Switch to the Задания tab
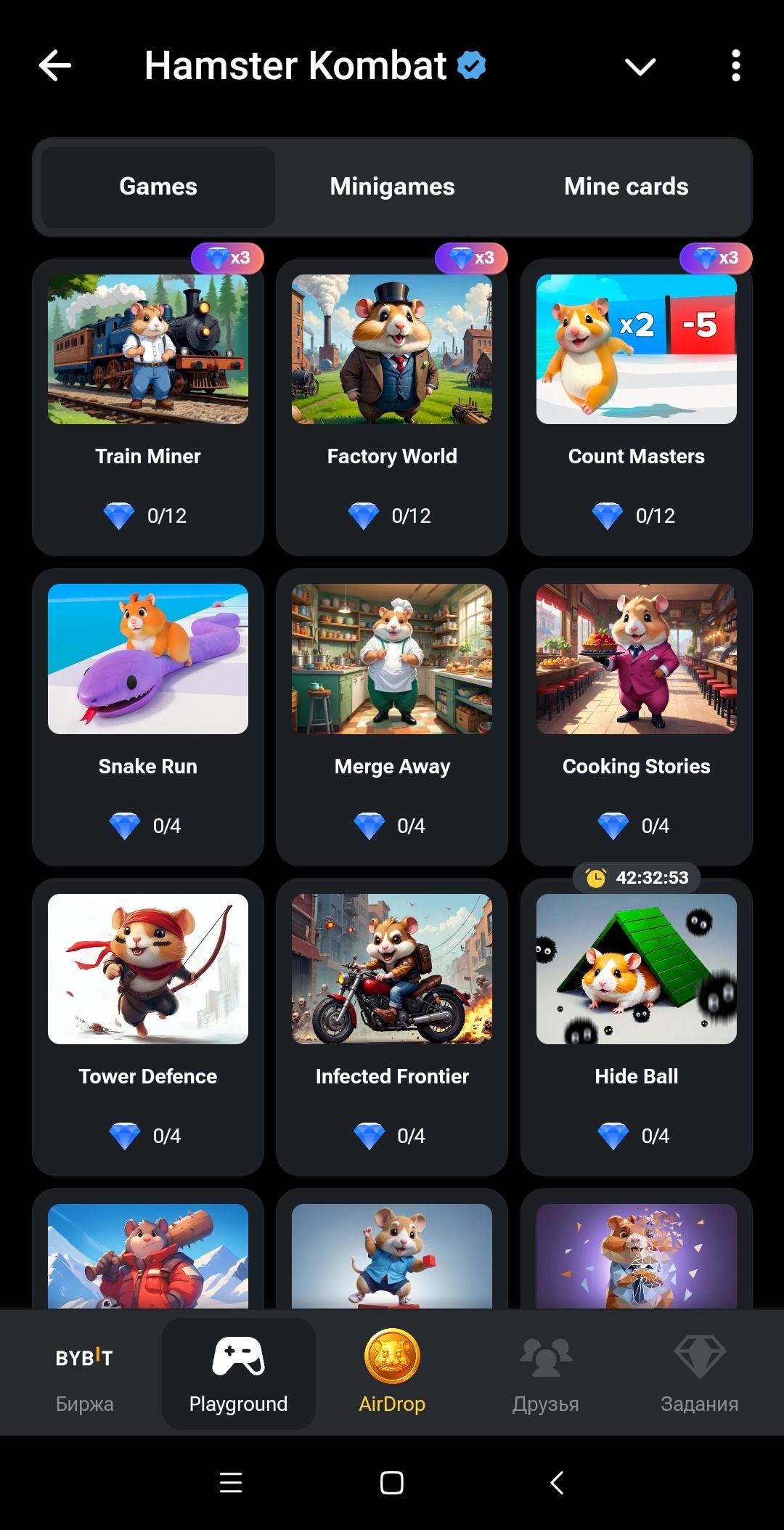This screenshot has height=1530, width=784. click(x=699, y=1374)
